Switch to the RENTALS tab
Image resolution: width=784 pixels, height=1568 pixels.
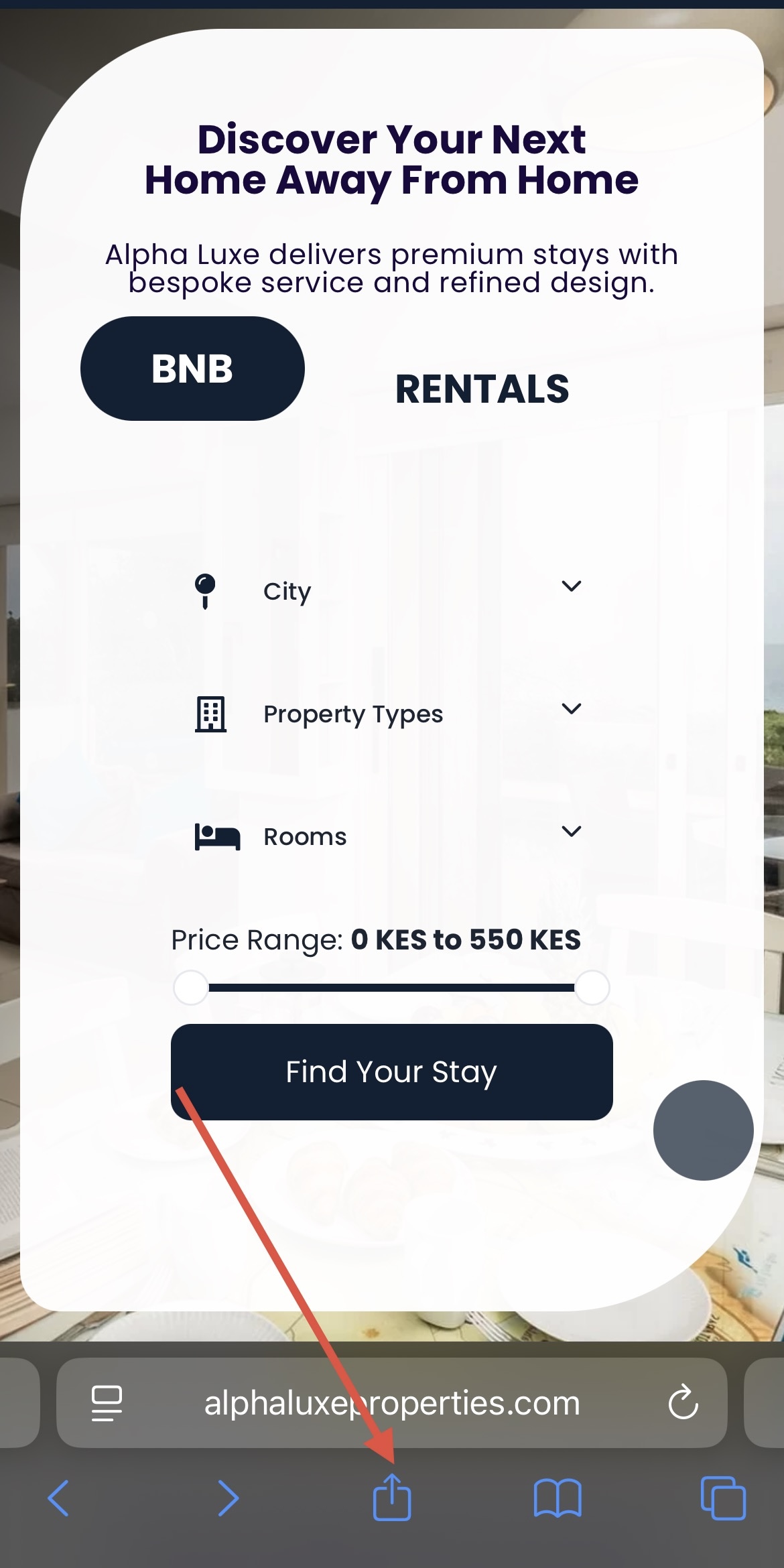pos(482,389)
